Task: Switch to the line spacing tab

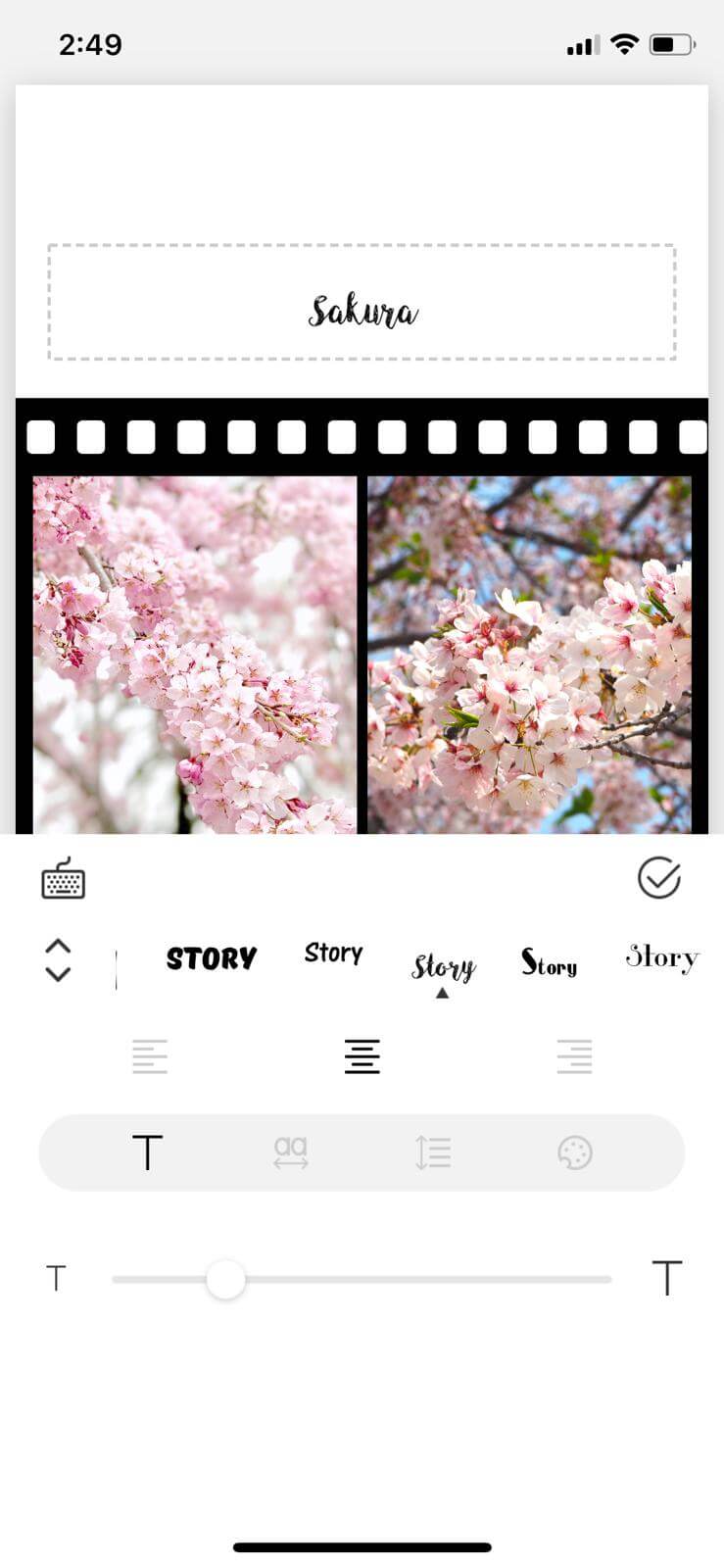Action: tap(432, 1152)
